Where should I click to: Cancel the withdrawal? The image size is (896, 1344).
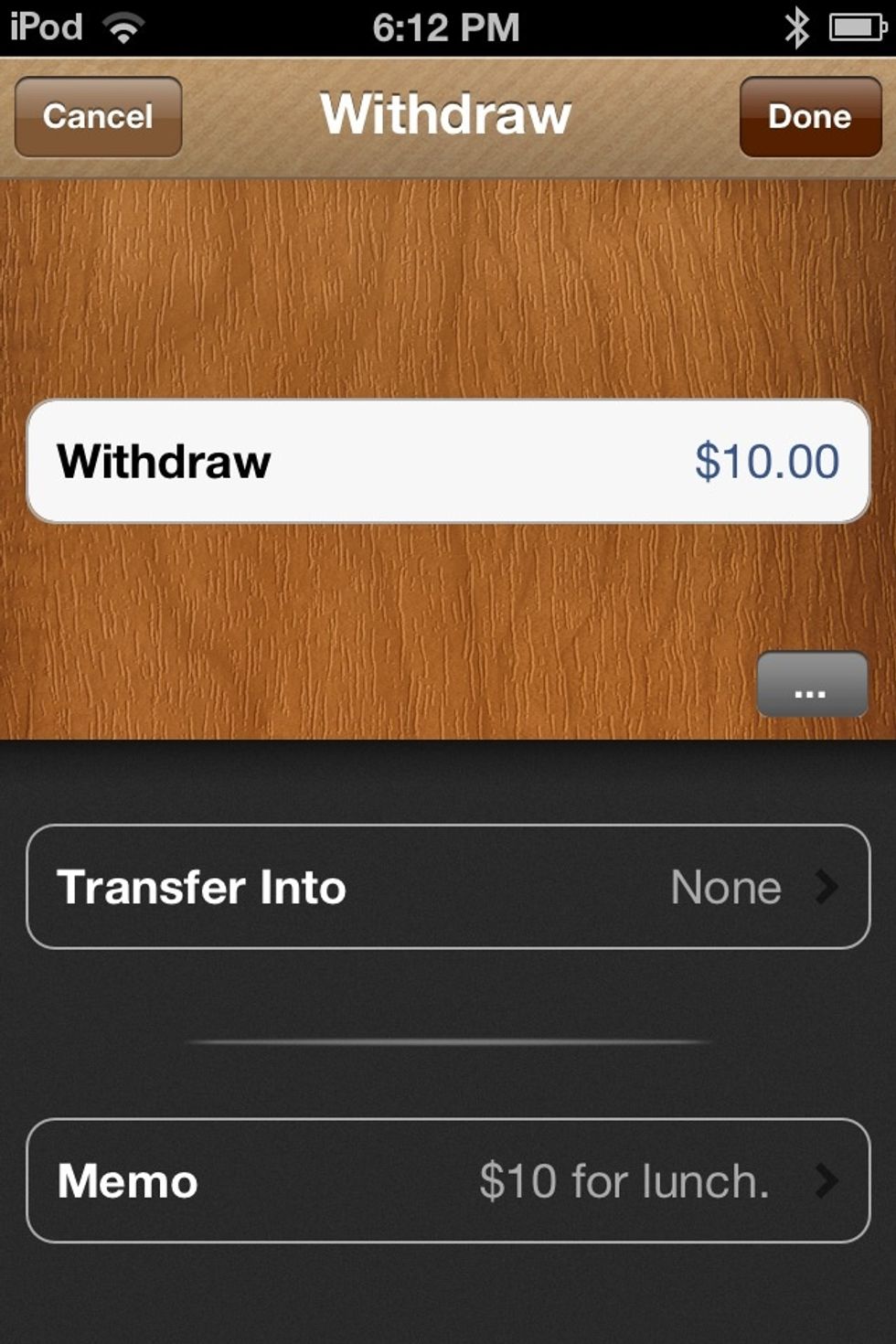[x=98, y=117]
